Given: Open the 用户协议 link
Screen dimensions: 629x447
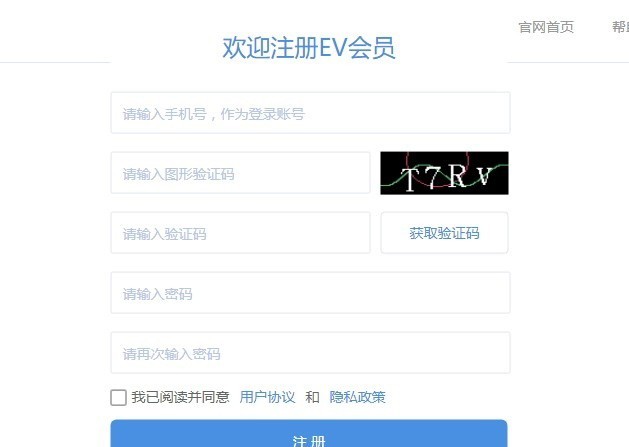Looking at the screenshot, I should click(x=267, y=397).
